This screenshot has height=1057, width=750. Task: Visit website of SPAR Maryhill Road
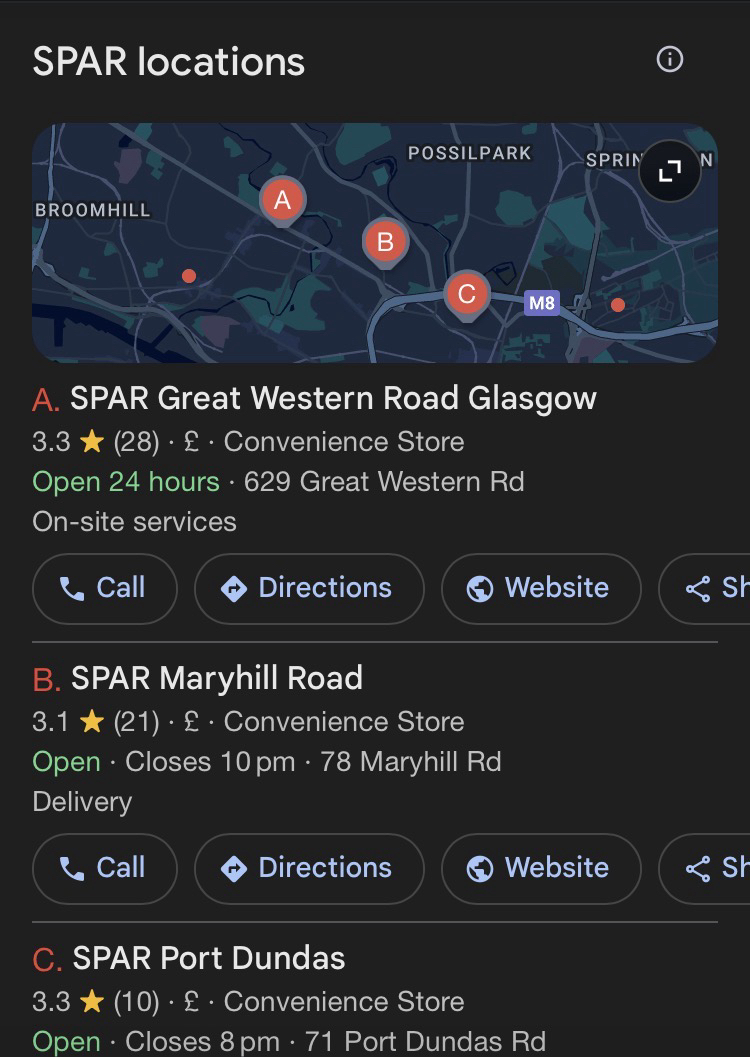540,868
